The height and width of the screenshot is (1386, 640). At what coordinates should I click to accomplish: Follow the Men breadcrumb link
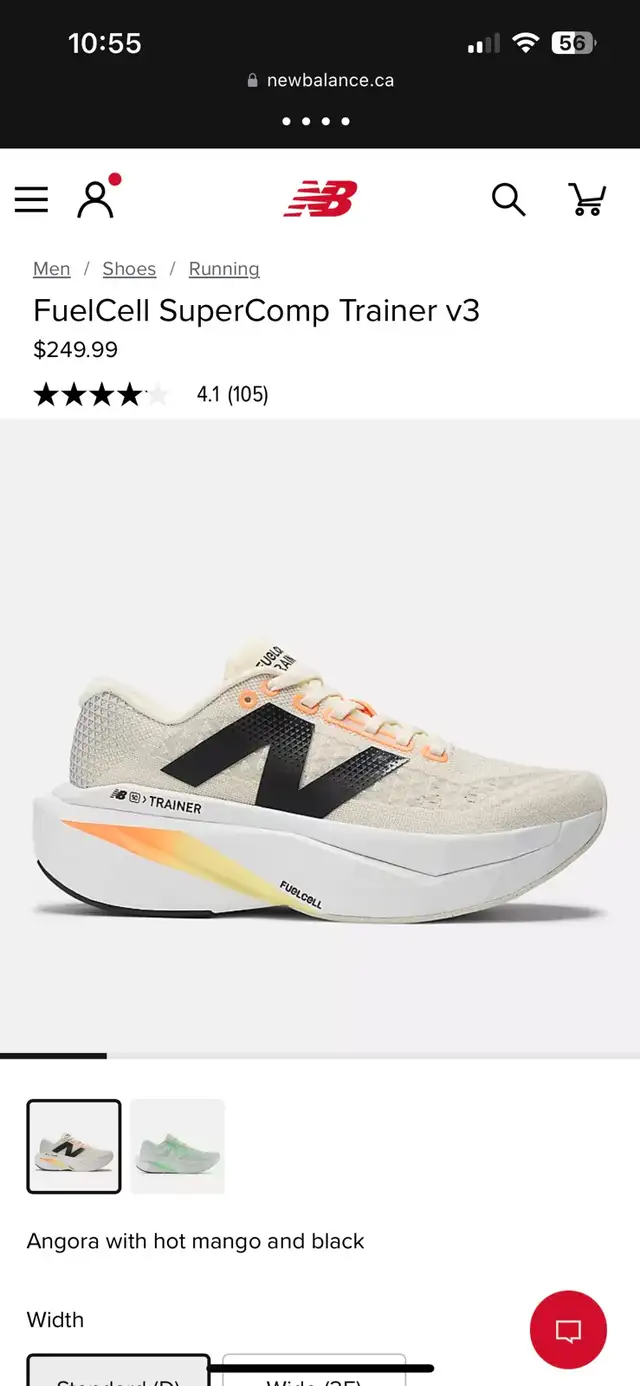(x=52, y=269)
